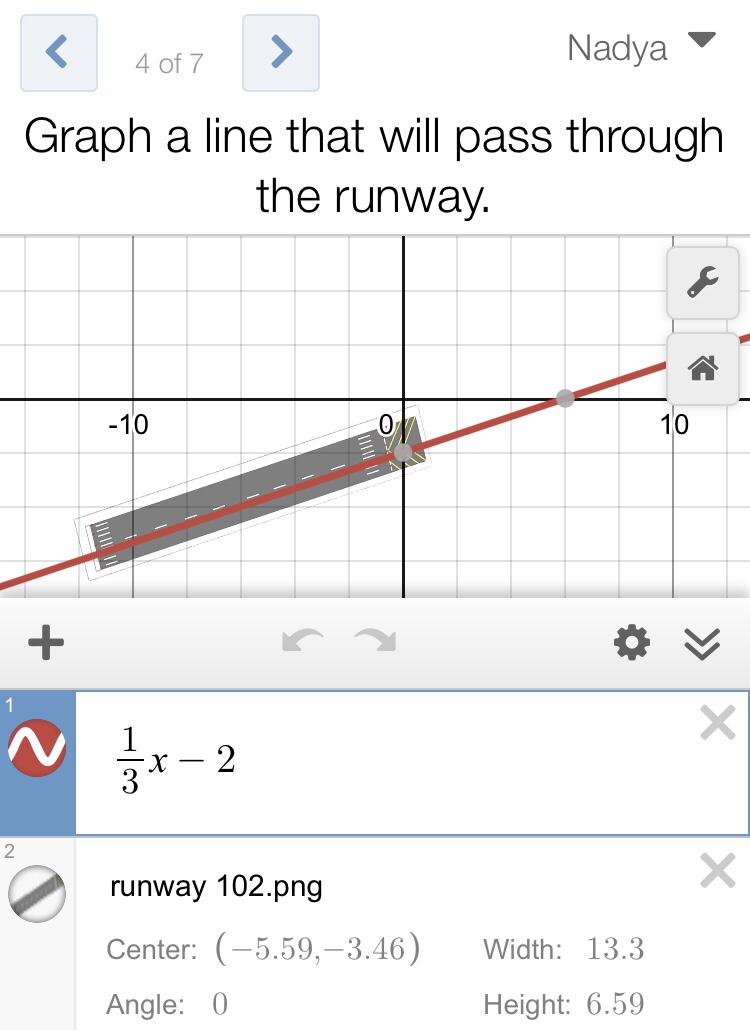
Task: Open the Nadya account dropdown
Action: coord(640,46)
